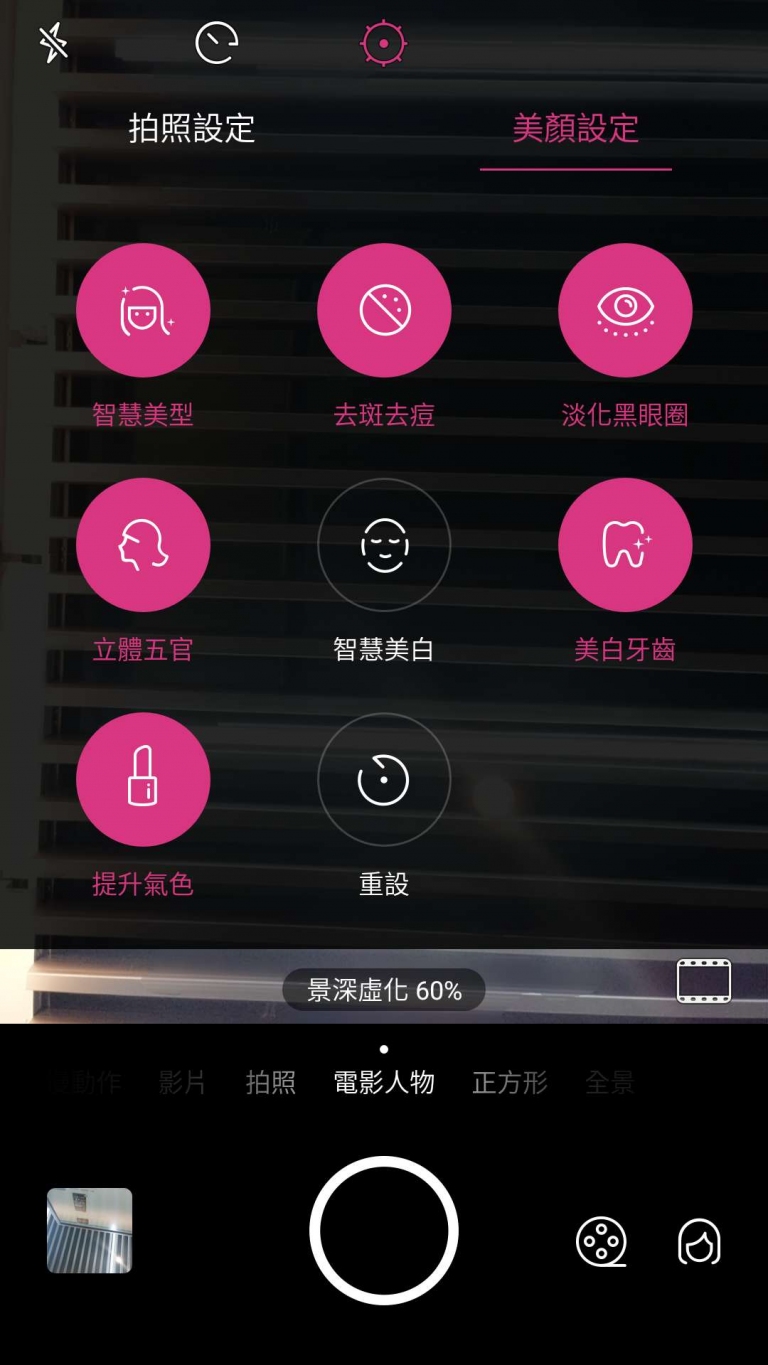Image resolution: width=768 pixels, height=1365 pixels.
Task: Toggle 去斑去痘 blemish removal
Action: pos(384,310)
